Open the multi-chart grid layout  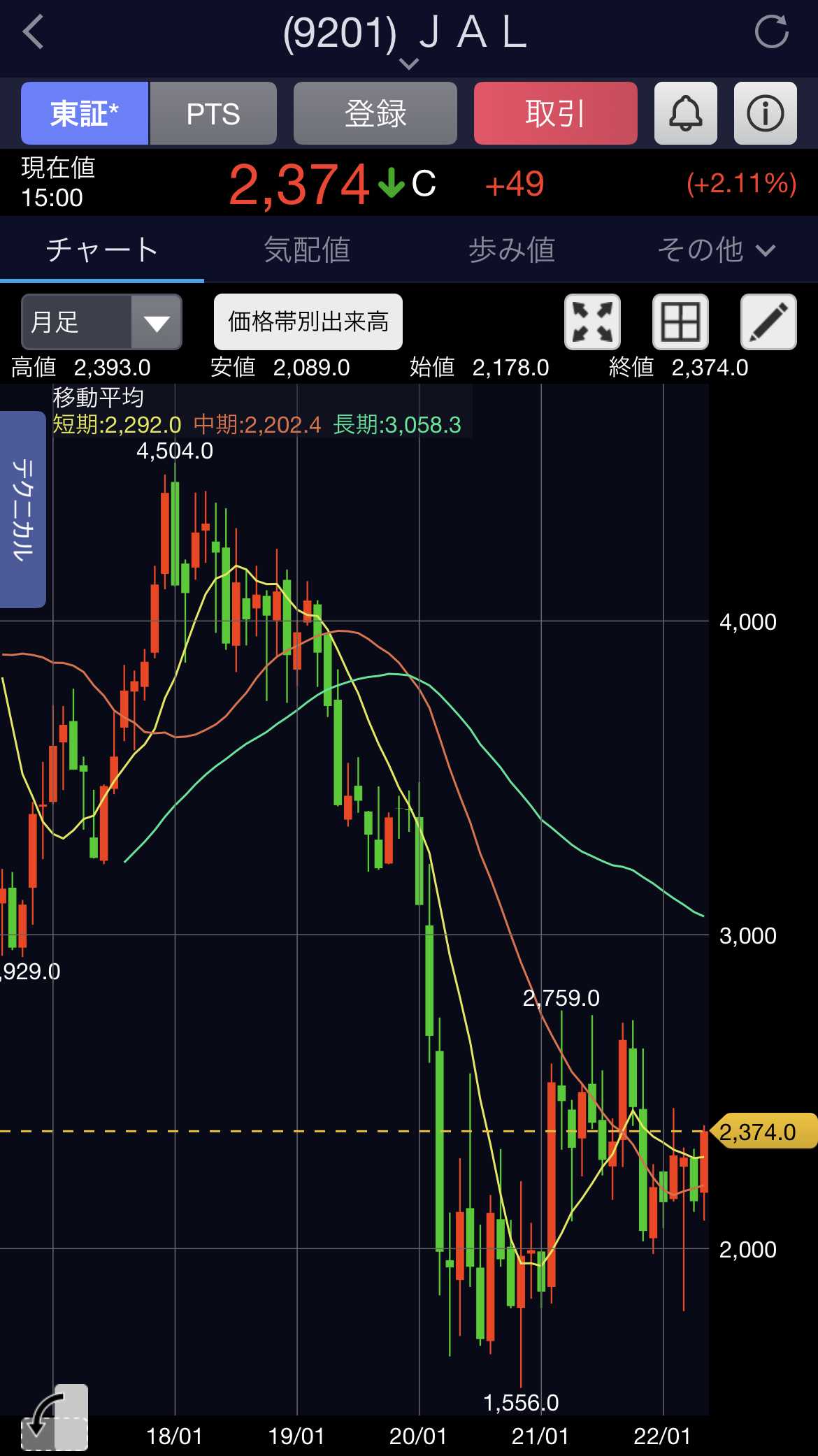[x=680, y=322]
